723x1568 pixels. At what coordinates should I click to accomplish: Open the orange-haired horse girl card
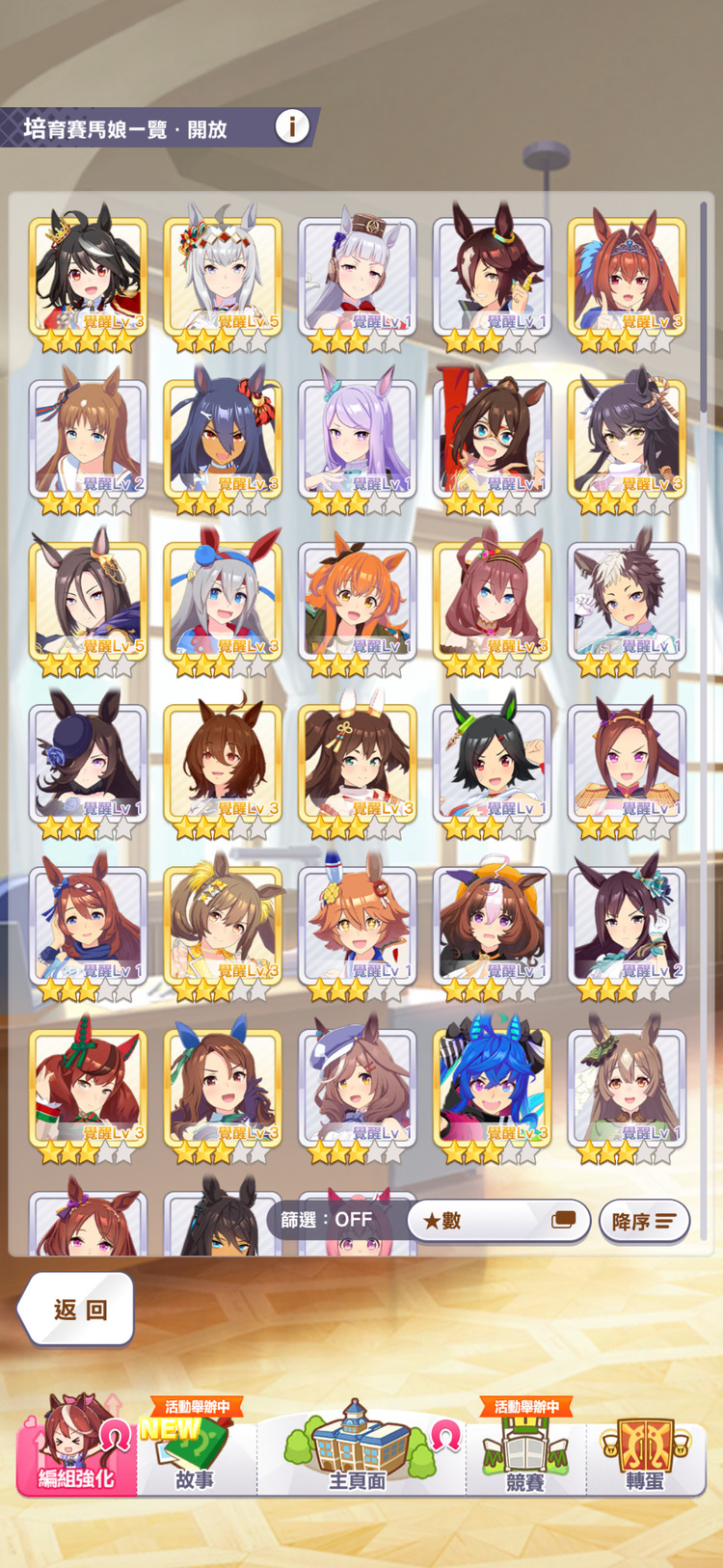point(358,602)
